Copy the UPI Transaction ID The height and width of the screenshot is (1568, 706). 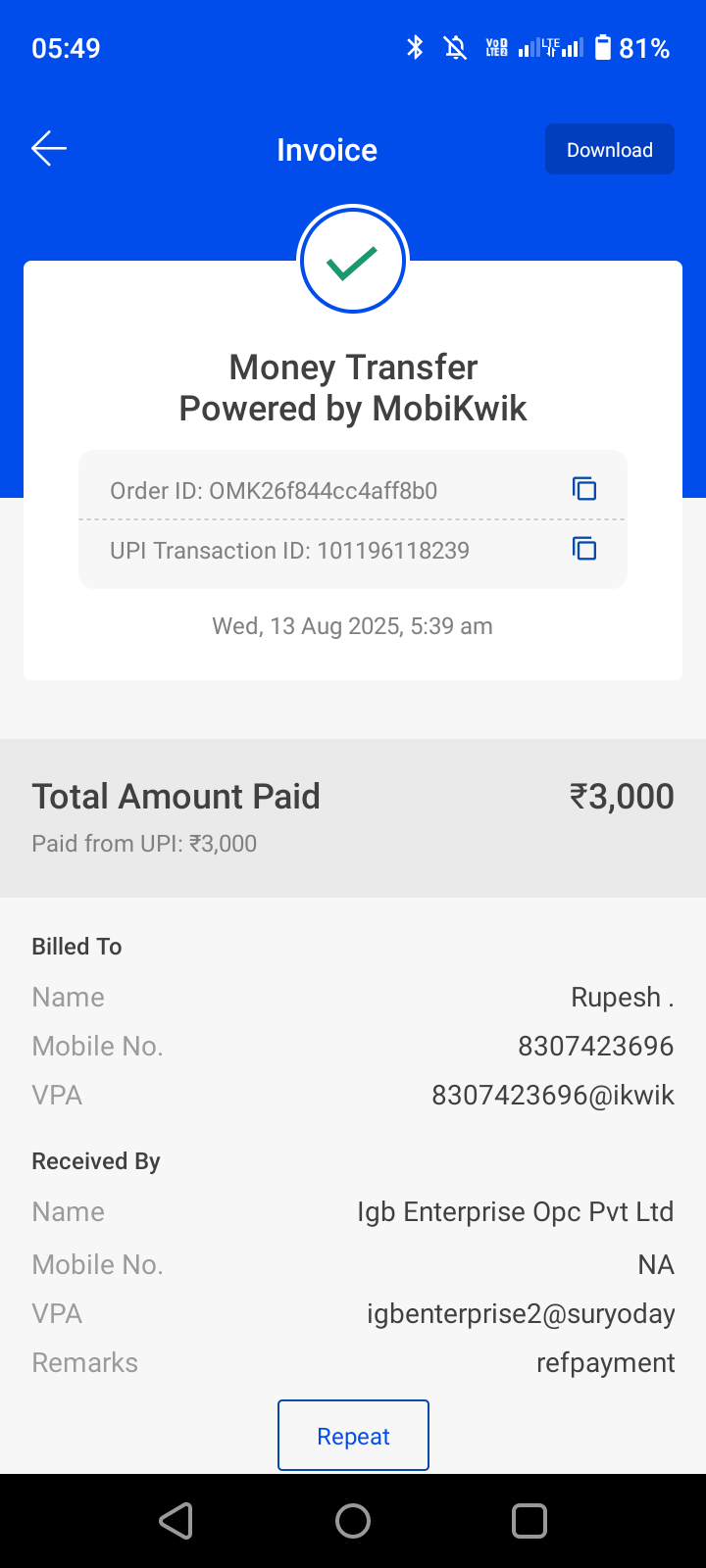(584, 549)
